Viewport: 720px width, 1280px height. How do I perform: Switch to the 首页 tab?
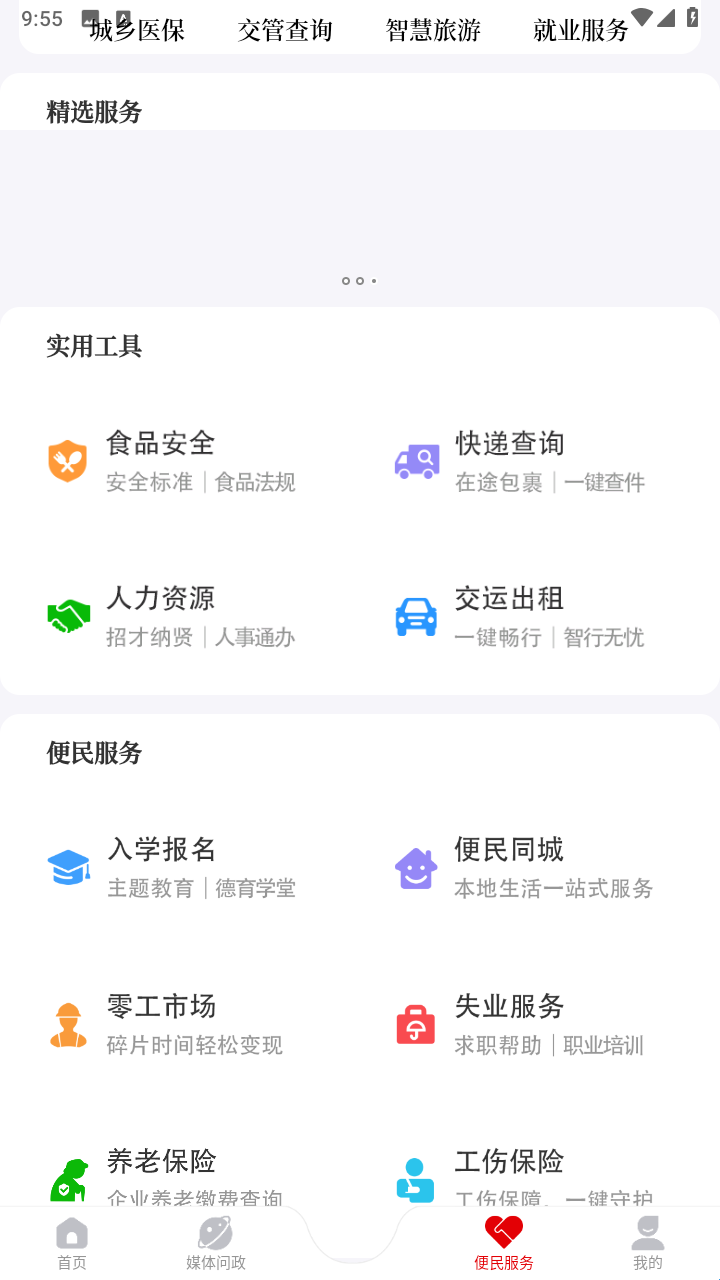[x=72, y=1243]
